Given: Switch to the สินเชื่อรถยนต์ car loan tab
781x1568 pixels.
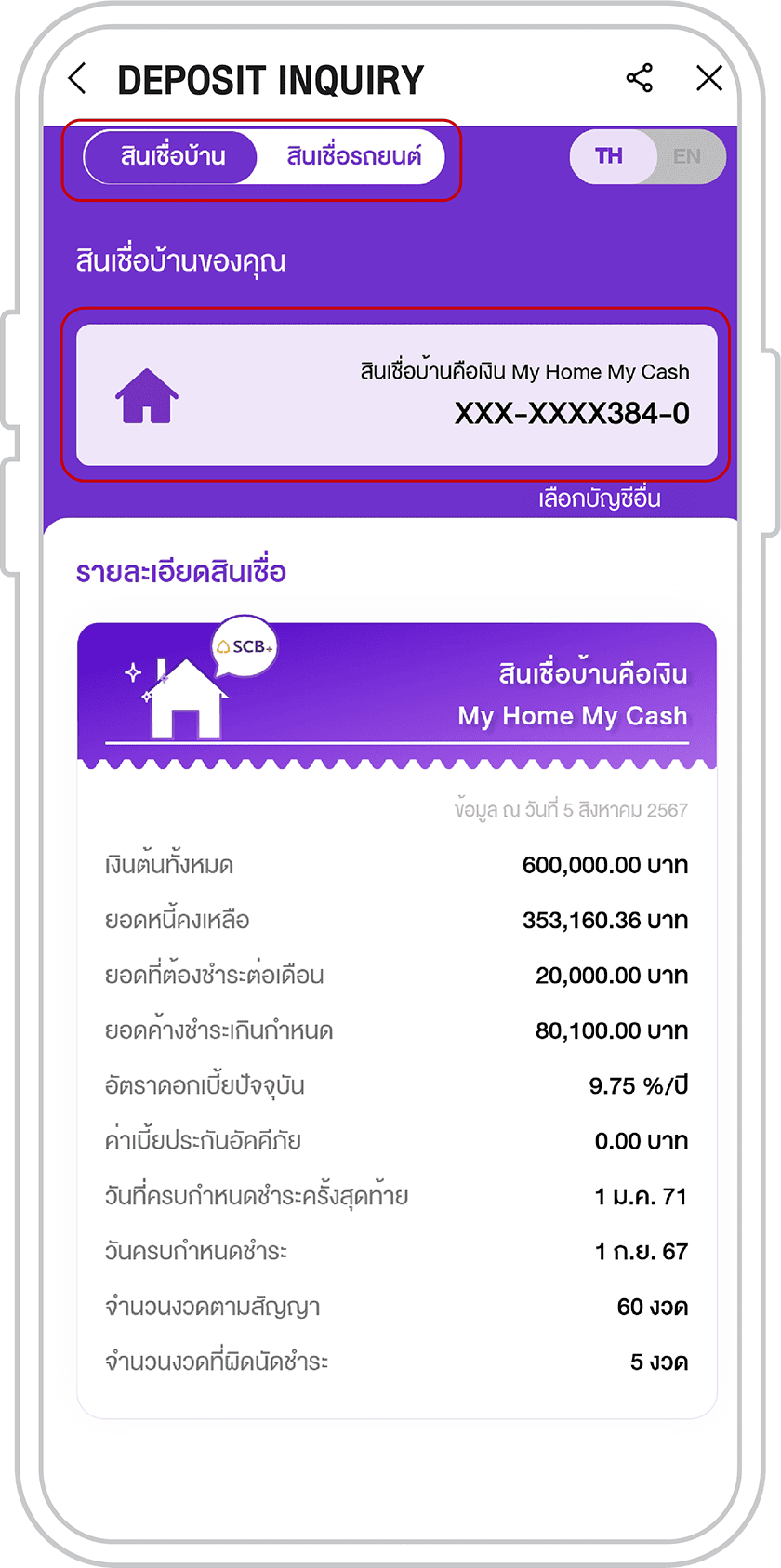Looking at the screenshot, I should 353,156.
